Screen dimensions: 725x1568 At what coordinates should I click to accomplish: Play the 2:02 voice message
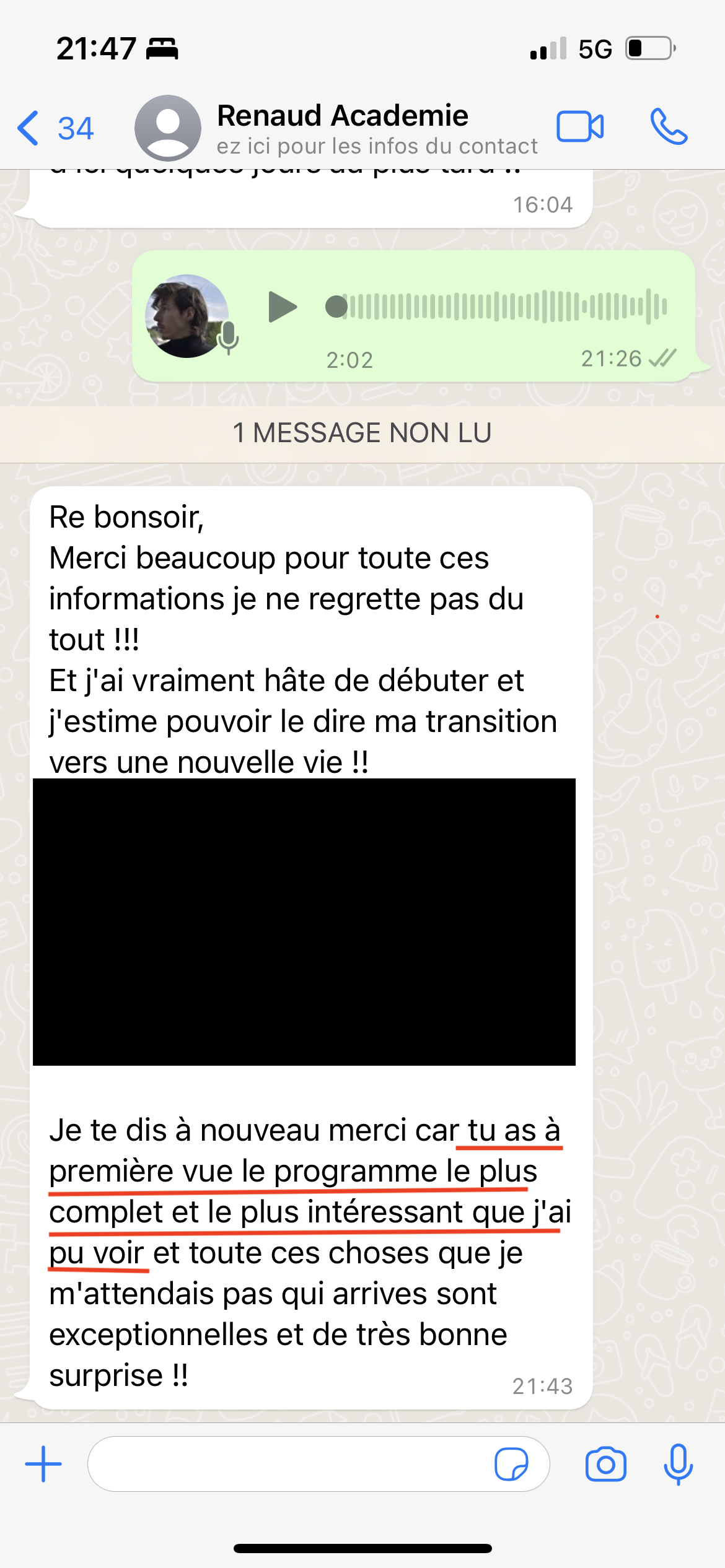282,307
